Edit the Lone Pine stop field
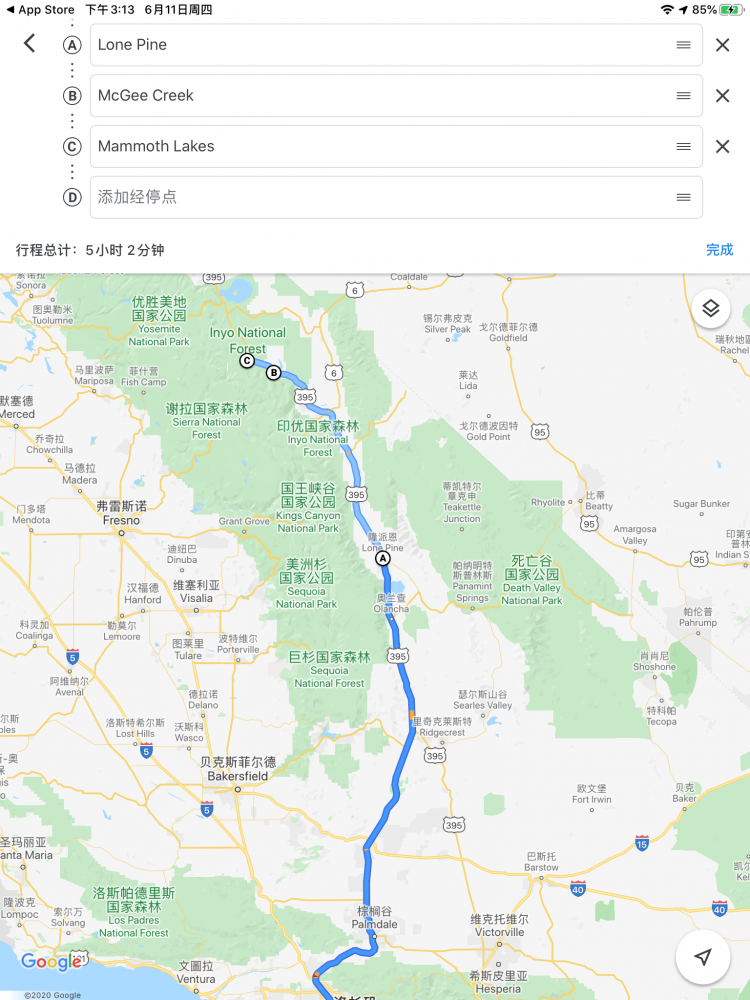The image size is (750, 1000). 380,45
